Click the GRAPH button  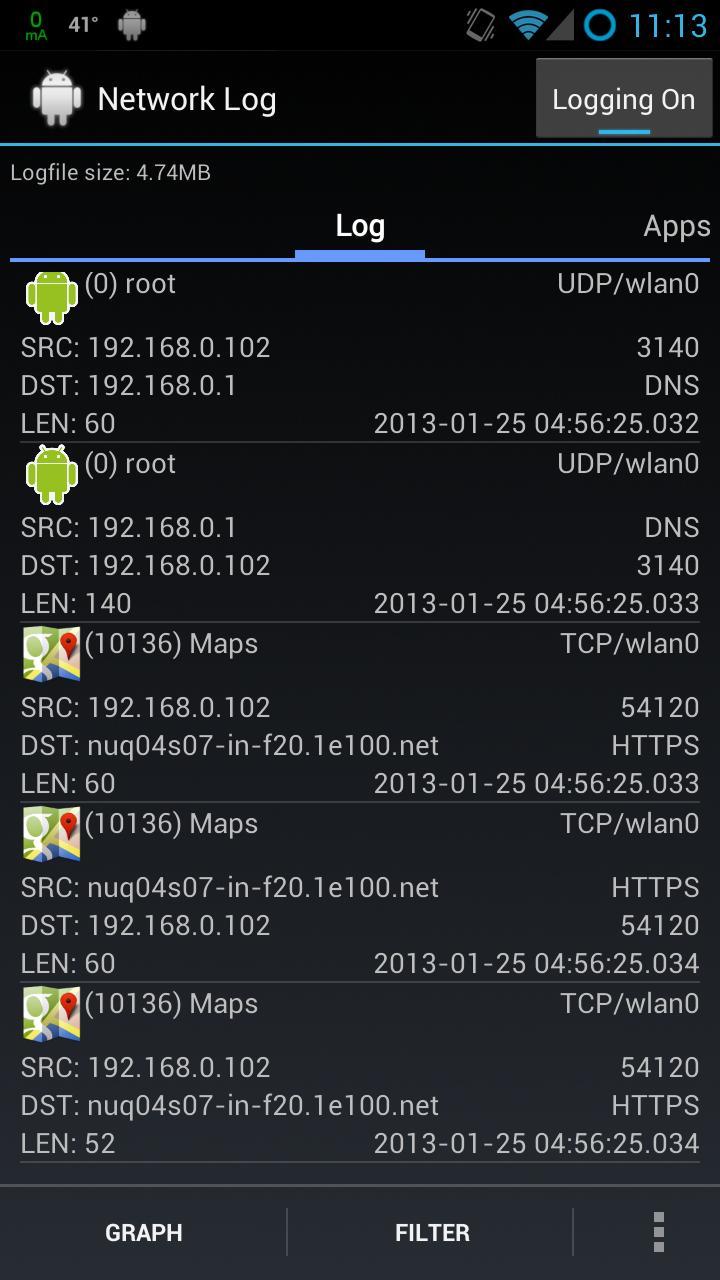(143, 1232)
